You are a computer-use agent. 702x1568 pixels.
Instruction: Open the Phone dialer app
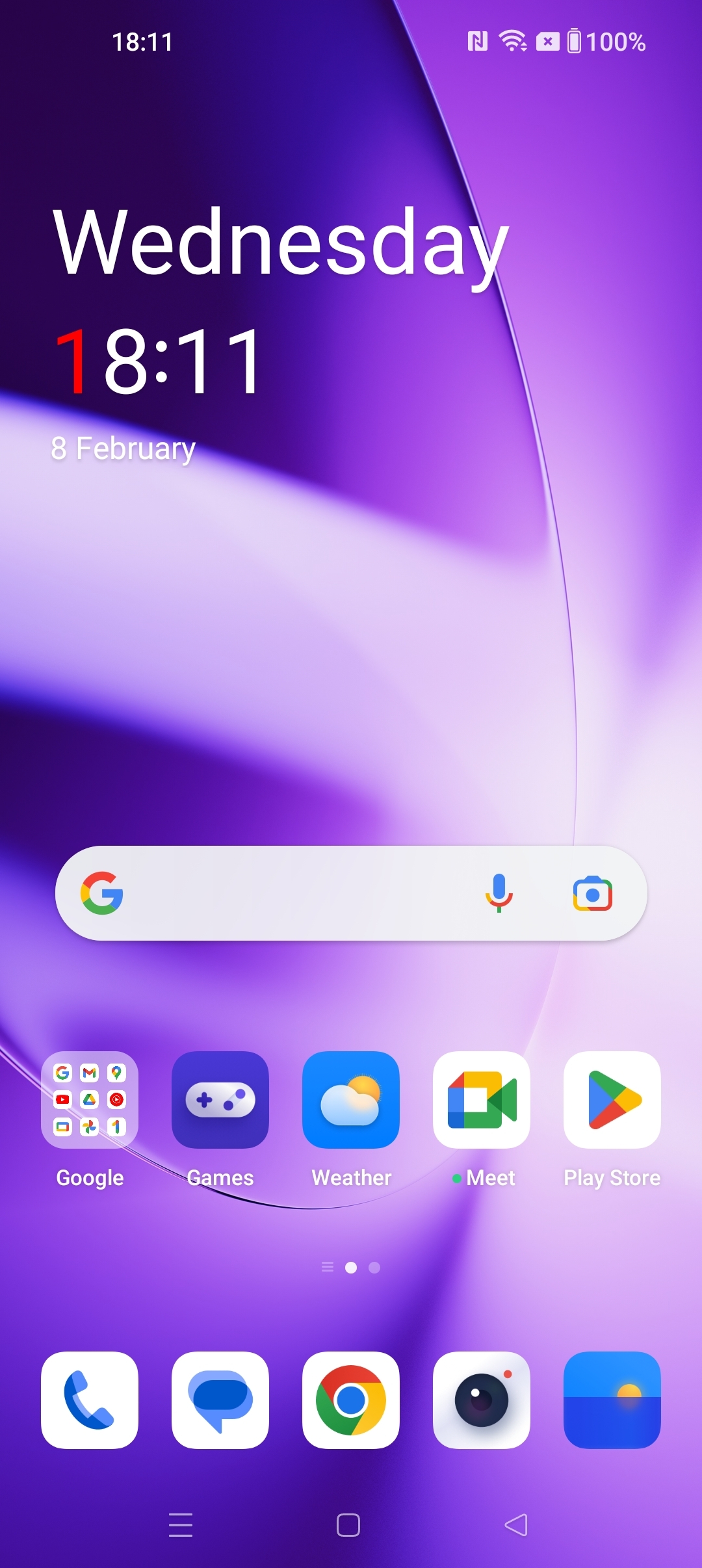(x=90, y=1400)
